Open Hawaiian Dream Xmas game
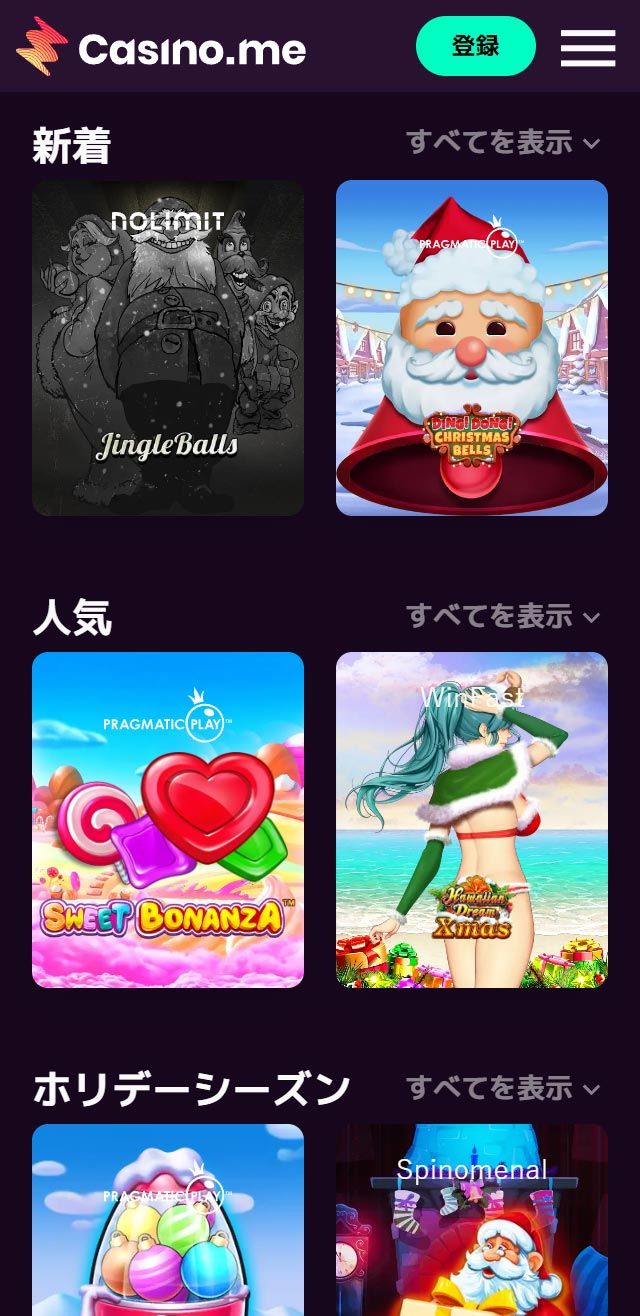 pos(472,820)
